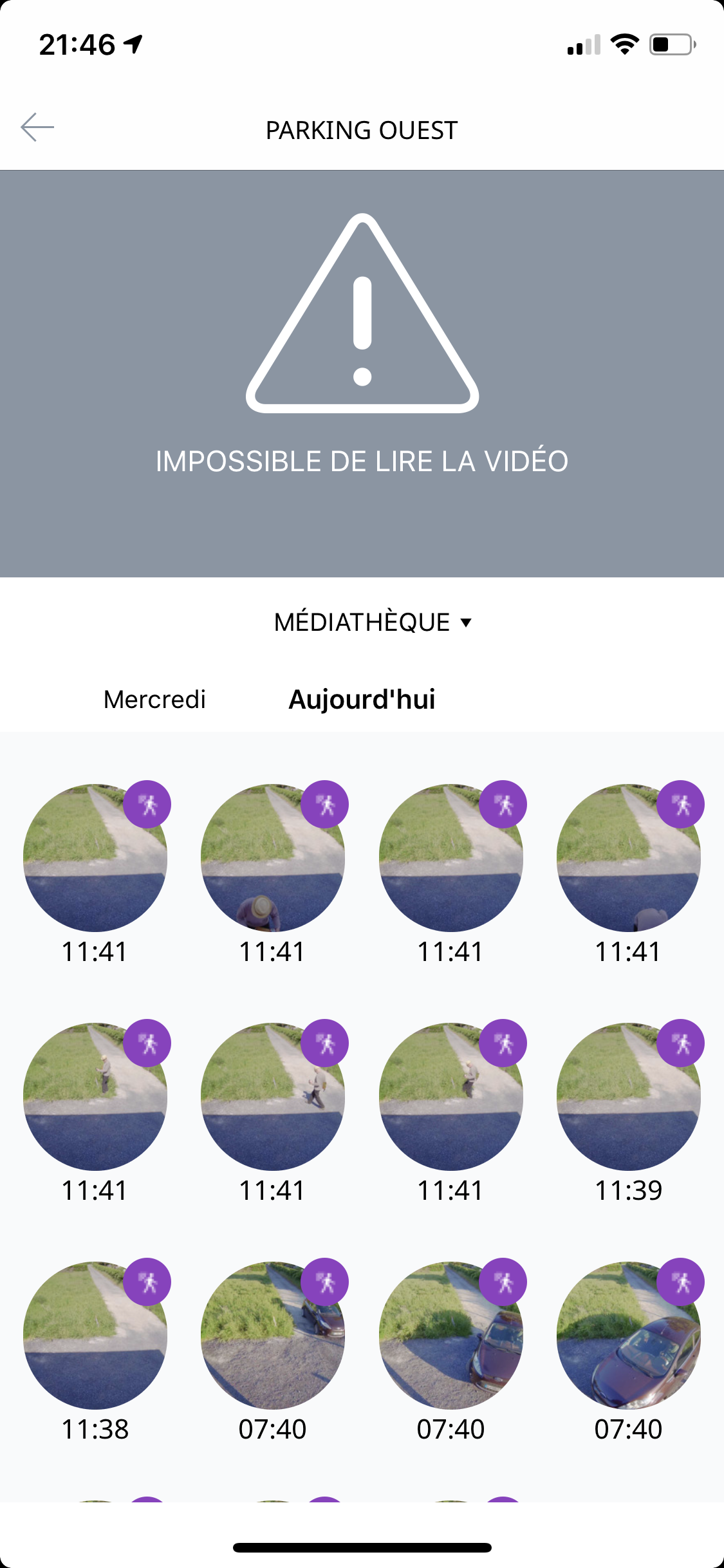724x1568 pixels.
Task: Select the Aujourd'hui tab
Action: point(362,700)
